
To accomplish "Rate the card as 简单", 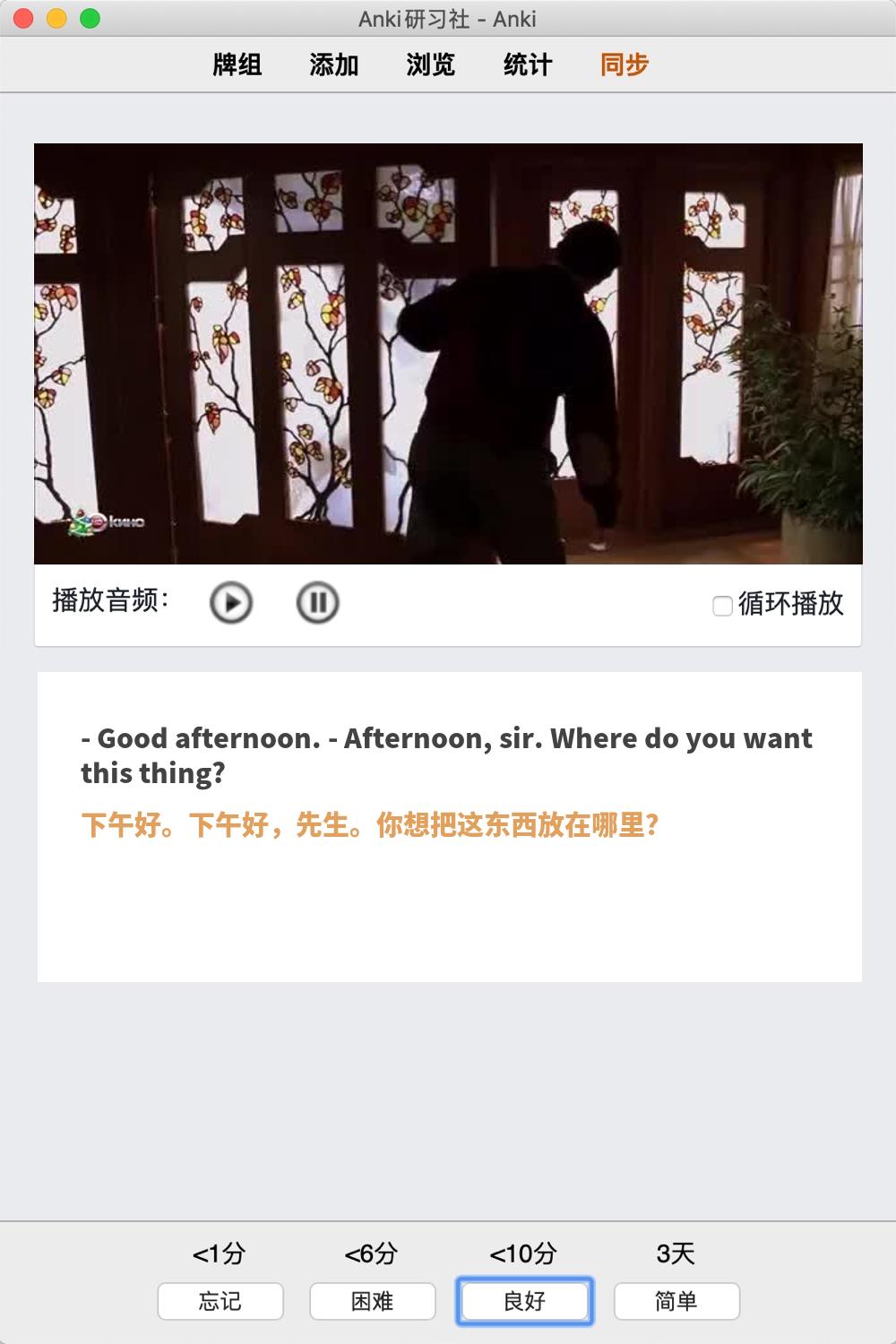I will (x=676, y=1301).
